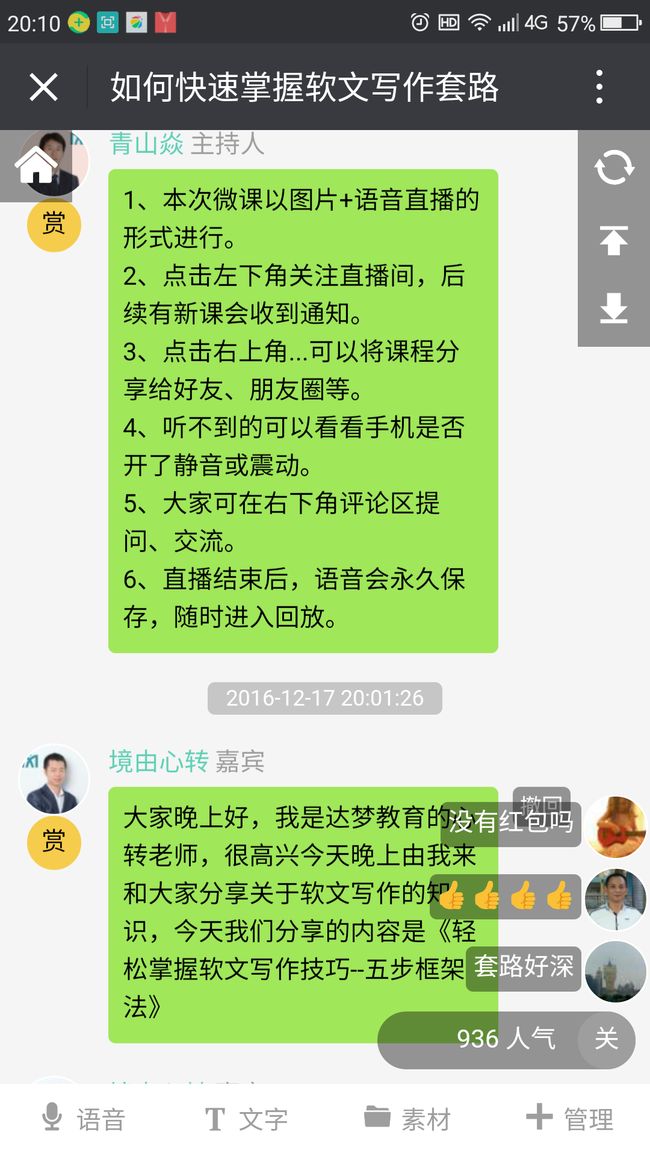Viewport: 650px width, 1156px height.
Task: Open the 管理 management menu
Action: point(570,1118)
